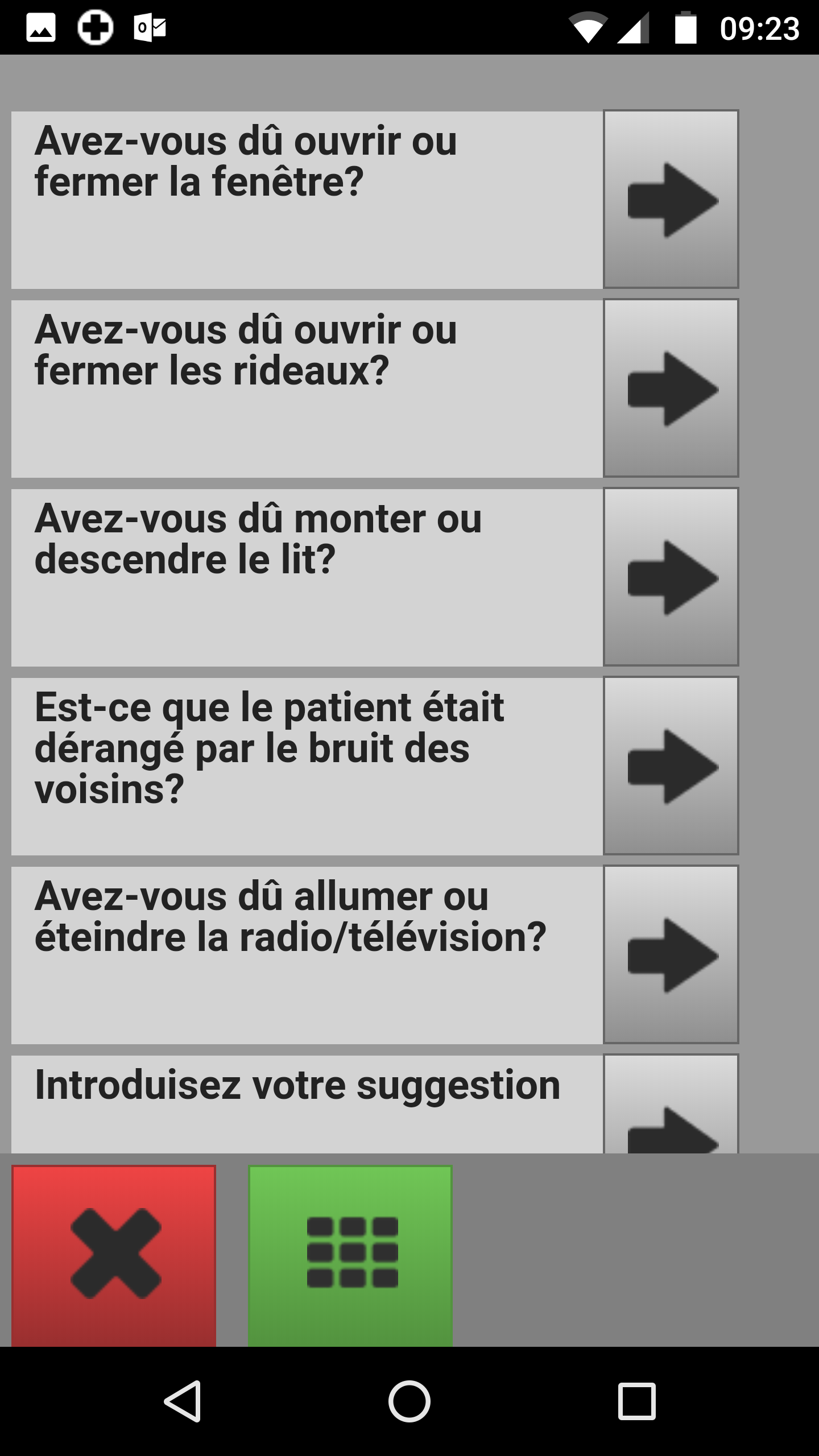Tap the system home button
819x1456 pixels.
(x=409, y=1401)
